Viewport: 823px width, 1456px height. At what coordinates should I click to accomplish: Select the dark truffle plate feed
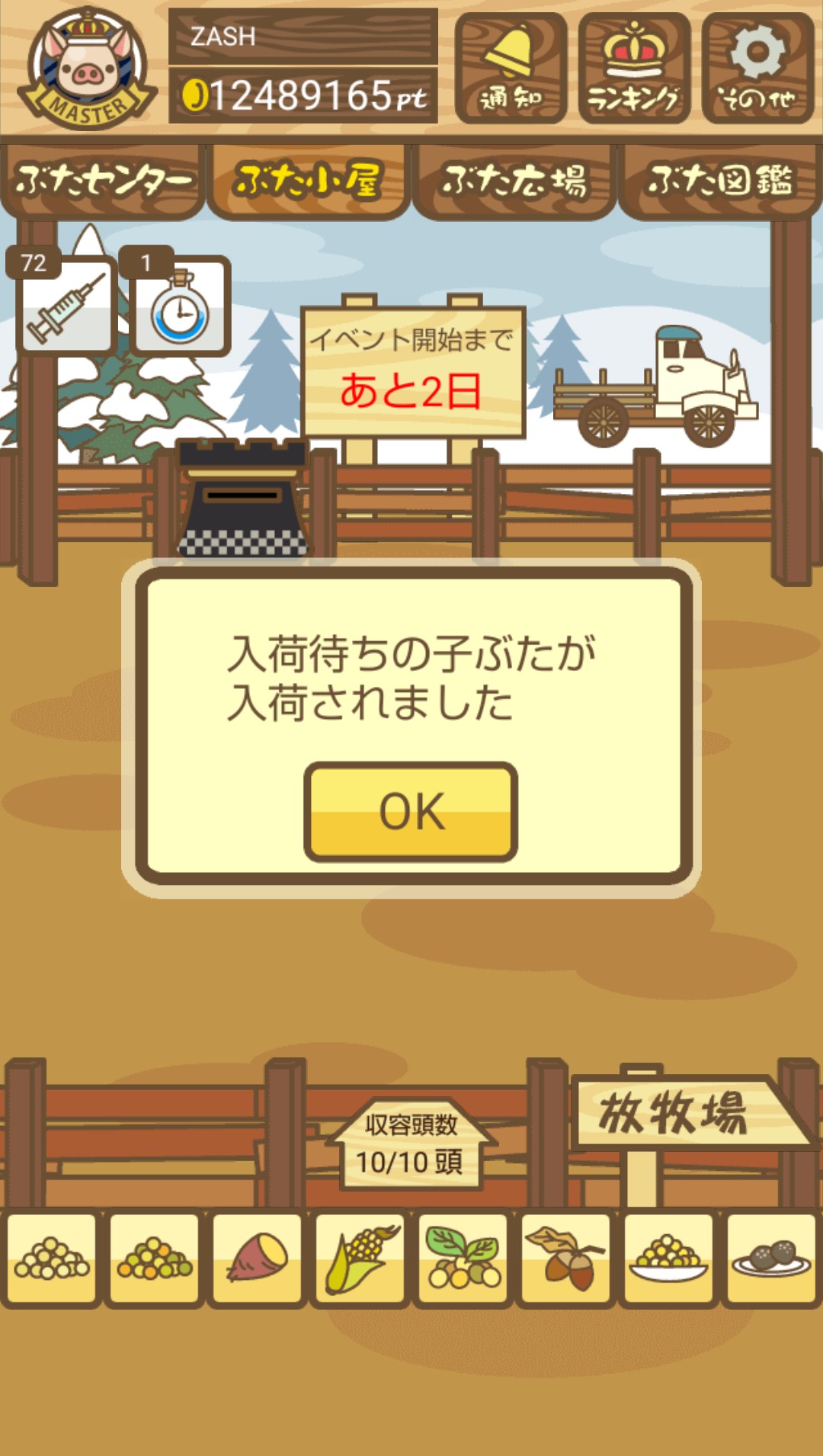point(771,1258)
